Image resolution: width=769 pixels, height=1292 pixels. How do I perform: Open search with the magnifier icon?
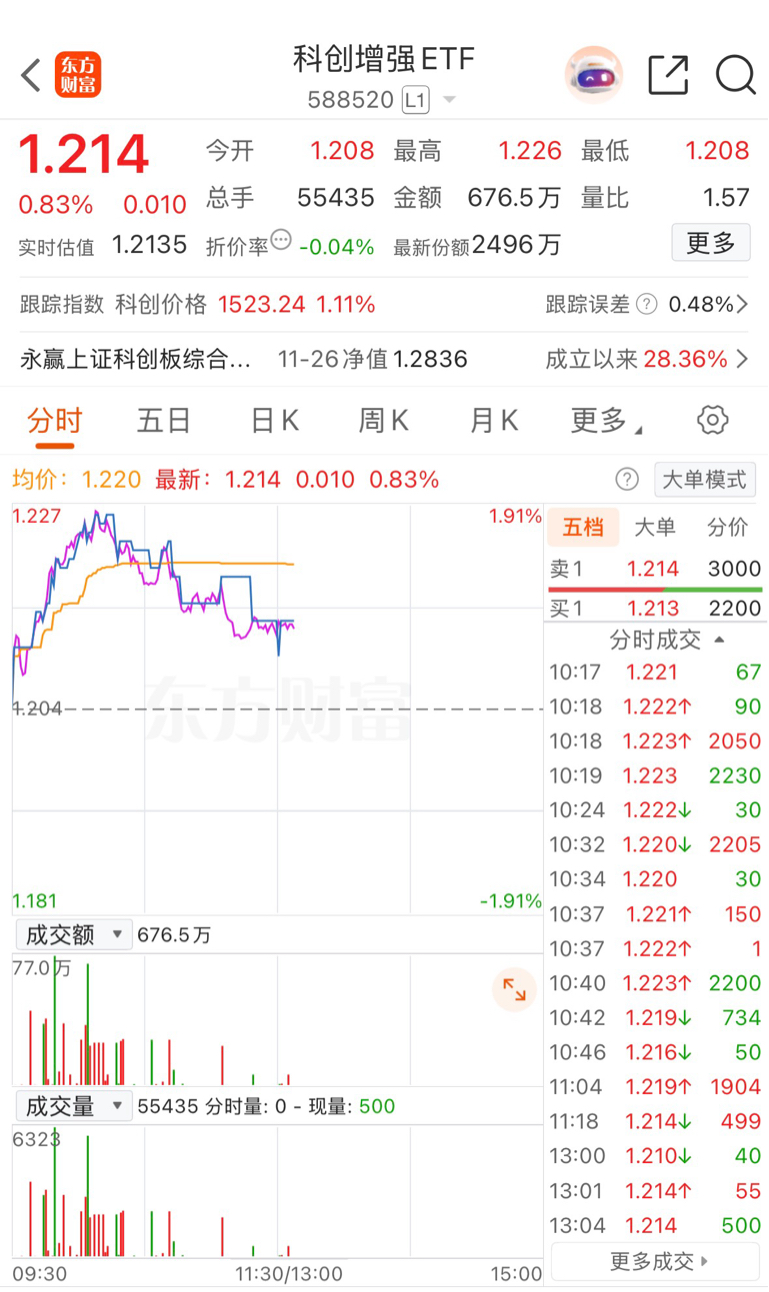(x=737, y=75)
